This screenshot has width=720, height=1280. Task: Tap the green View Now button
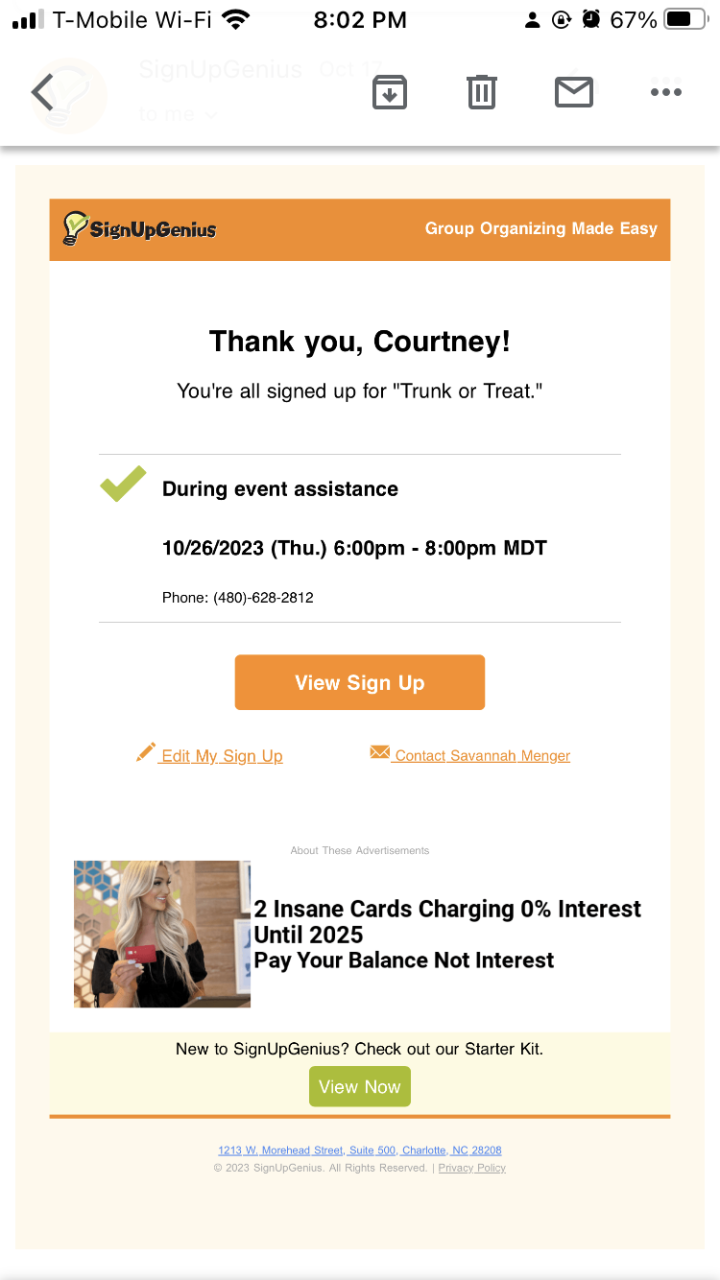point(360,1087)
